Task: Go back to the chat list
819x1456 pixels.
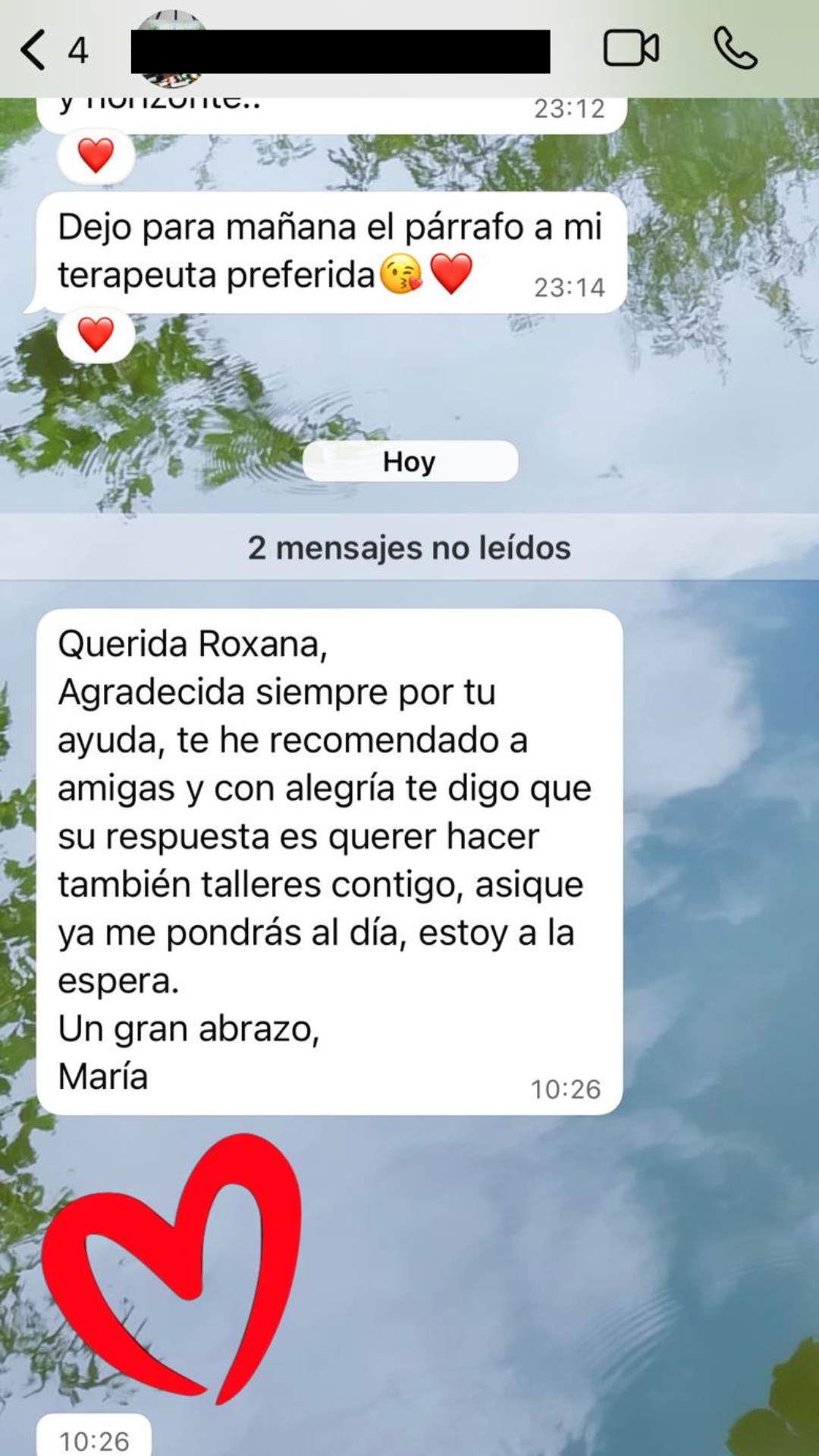Action: tap(34, 50)
